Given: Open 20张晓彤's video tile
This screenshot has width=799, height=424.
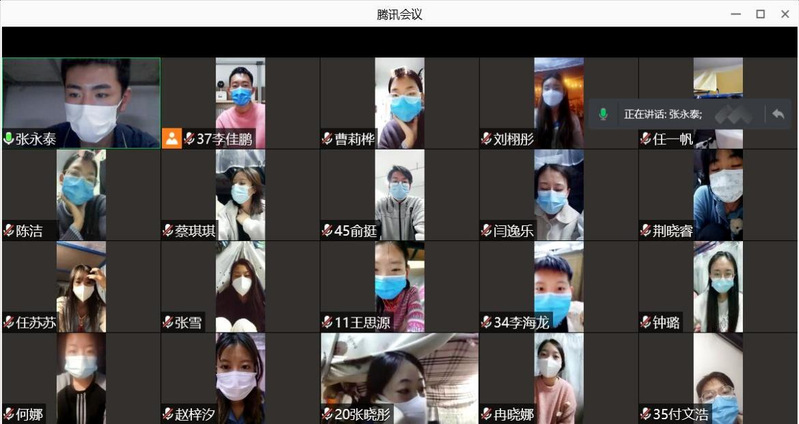Looking at the screenshot, I should pos(399,376).
